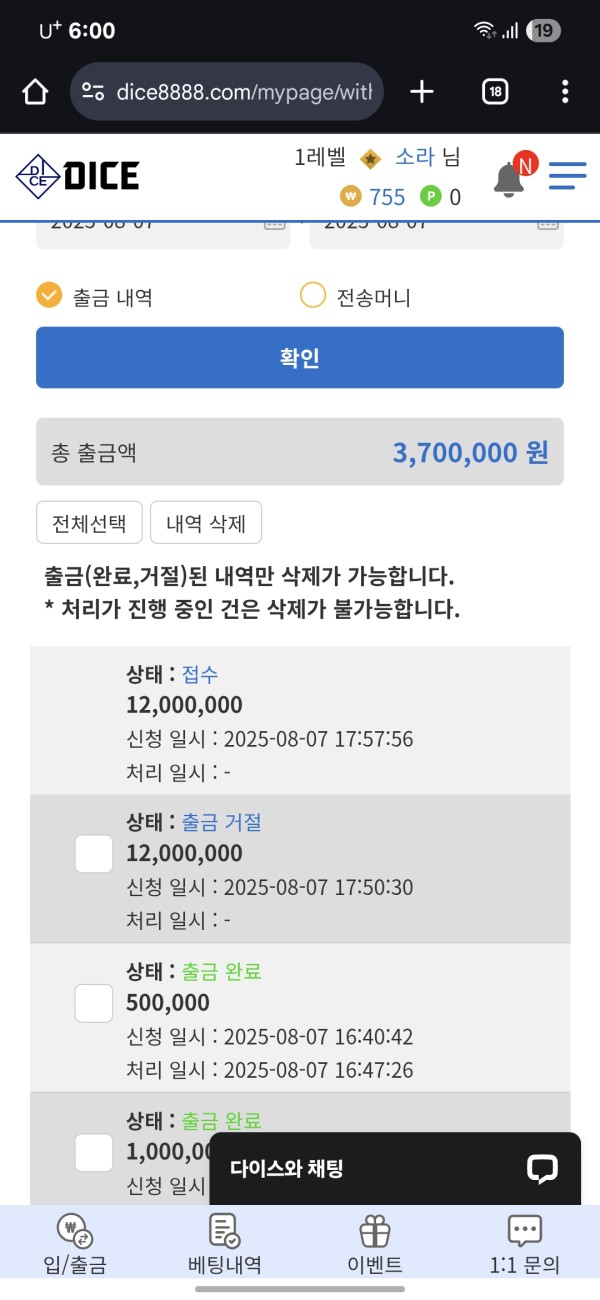This screenshot has height=1300, width=600.
Task: Tap the browser home icon
Action: (35, 93)
